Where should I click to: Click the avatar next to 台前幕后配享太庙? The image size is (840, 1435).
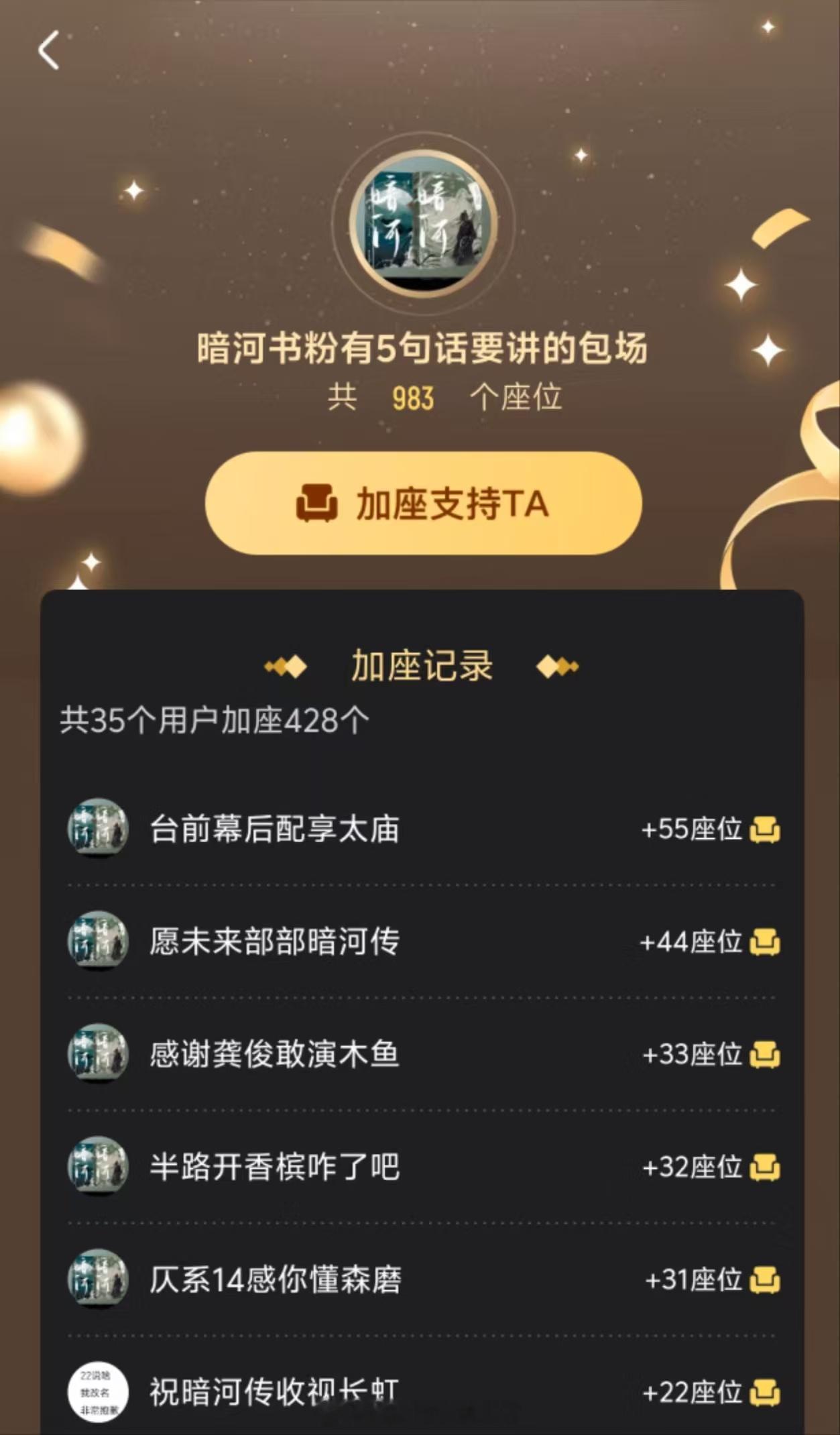point(98,830)
